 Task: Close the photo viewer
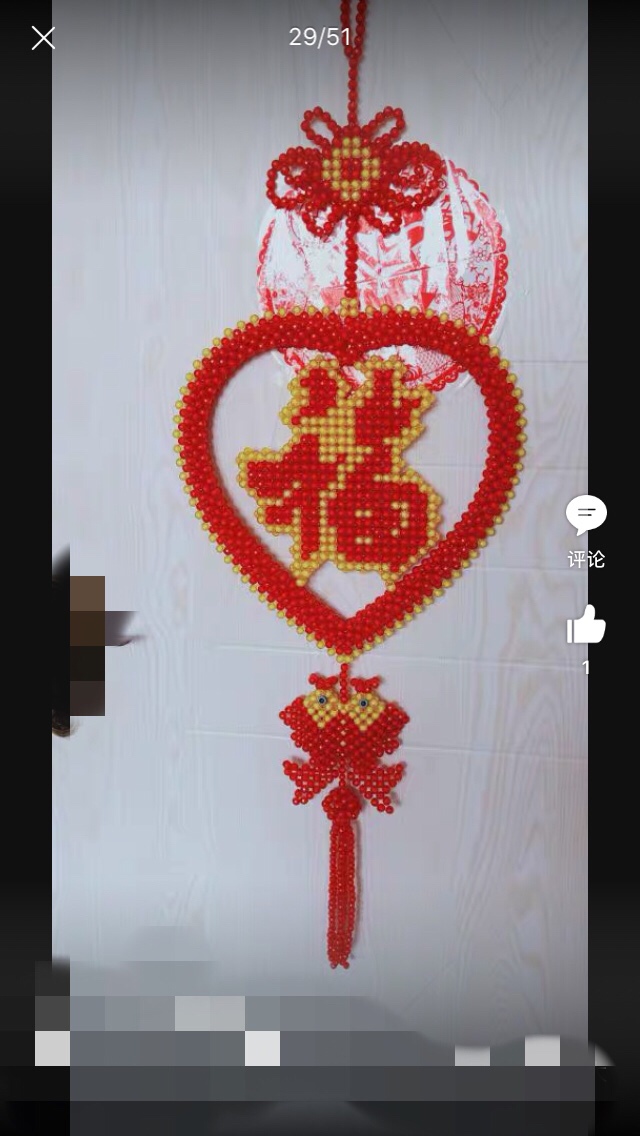[43, 39]
